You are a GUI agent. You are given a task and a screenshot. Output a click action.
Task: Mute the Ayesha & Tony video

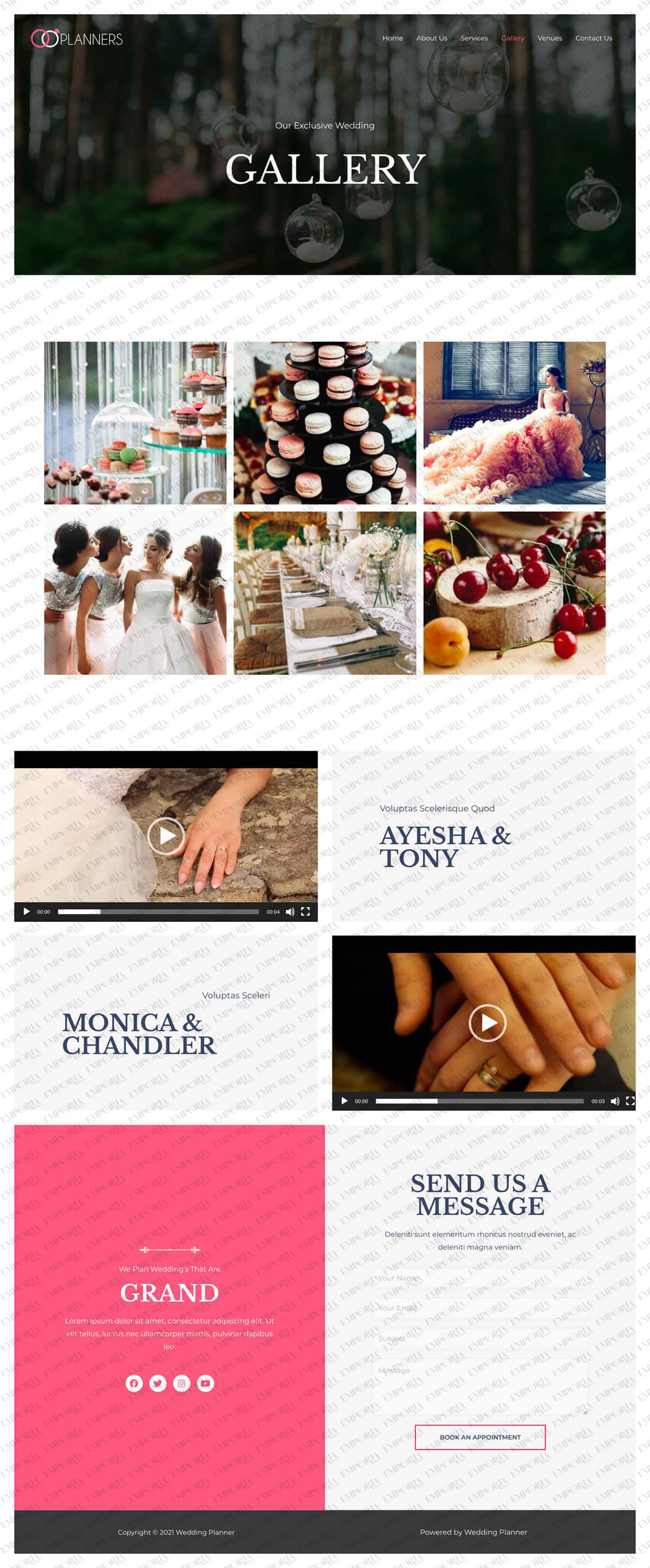click(x=290, y=911)
